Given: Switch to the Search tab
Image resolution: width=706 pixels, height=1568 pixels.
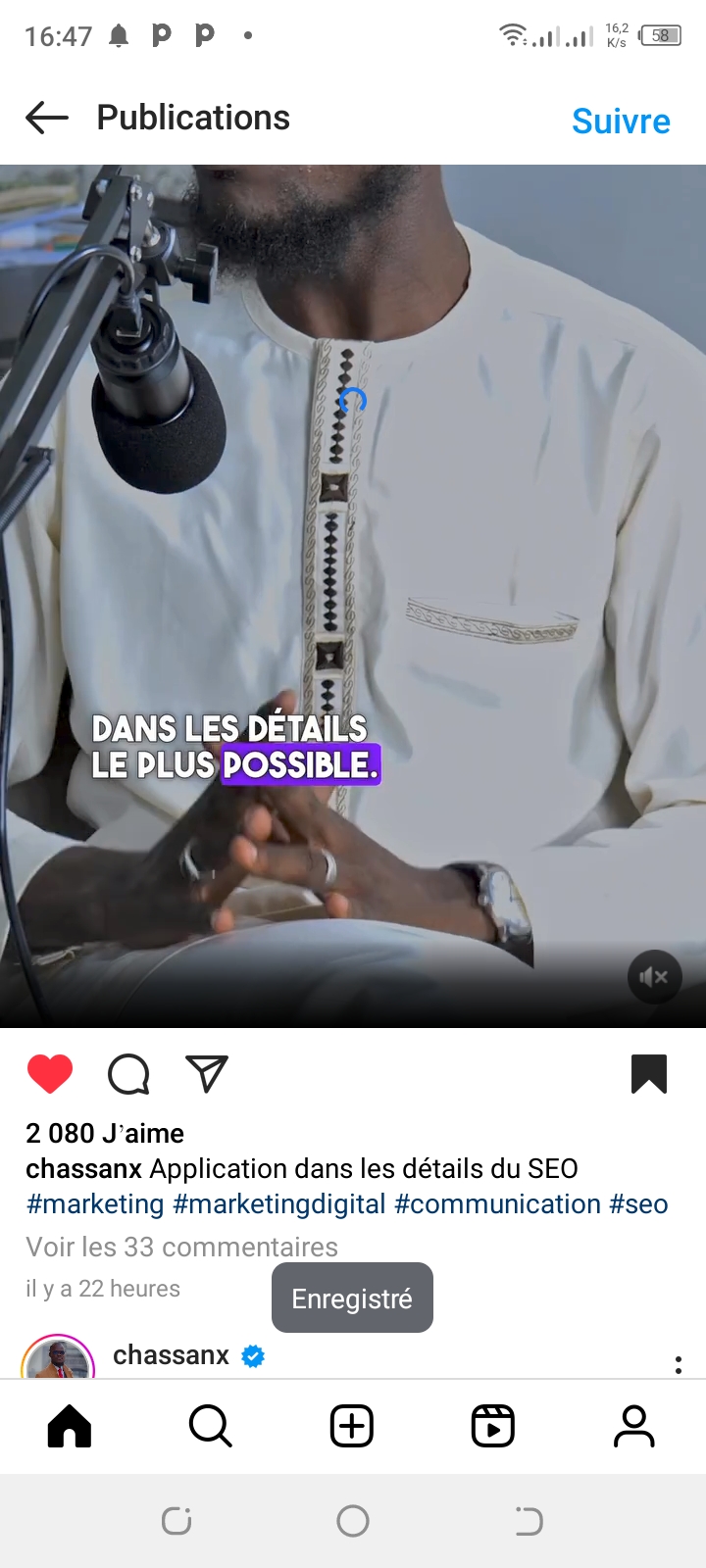Looking at the screenshot, I should (211, 1426).
